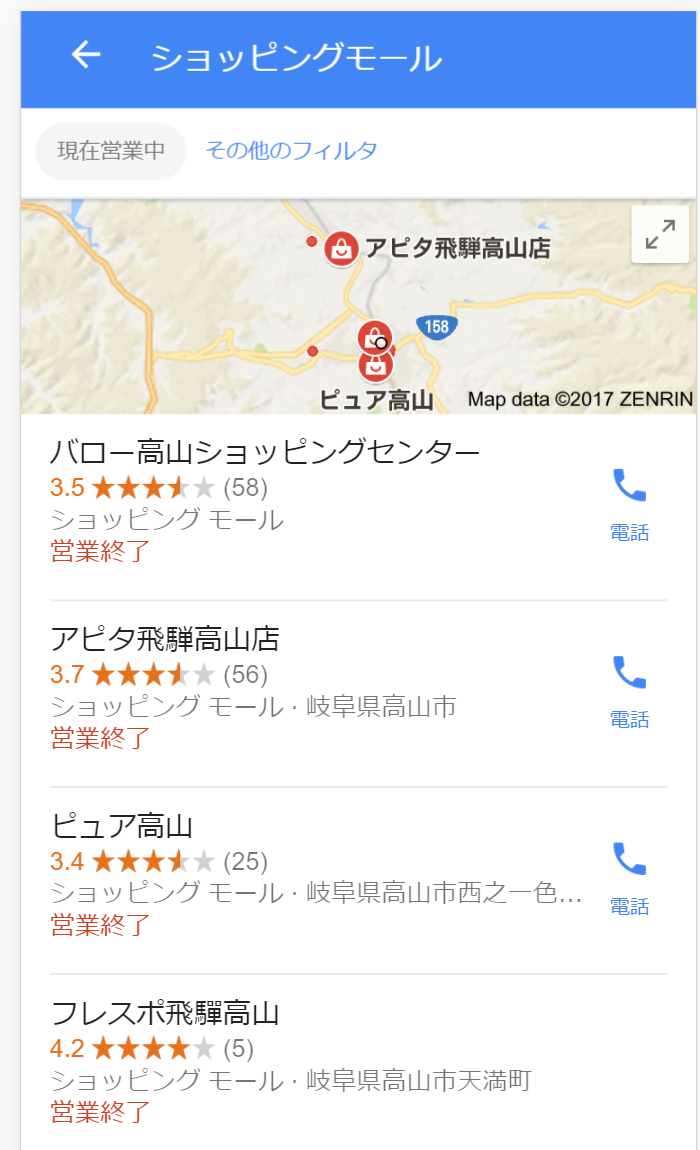The height and width of the screenshot is (1150, 700).
Task: Tap the アピタ飛騨高山店 map pin
Action: [341, 248]
